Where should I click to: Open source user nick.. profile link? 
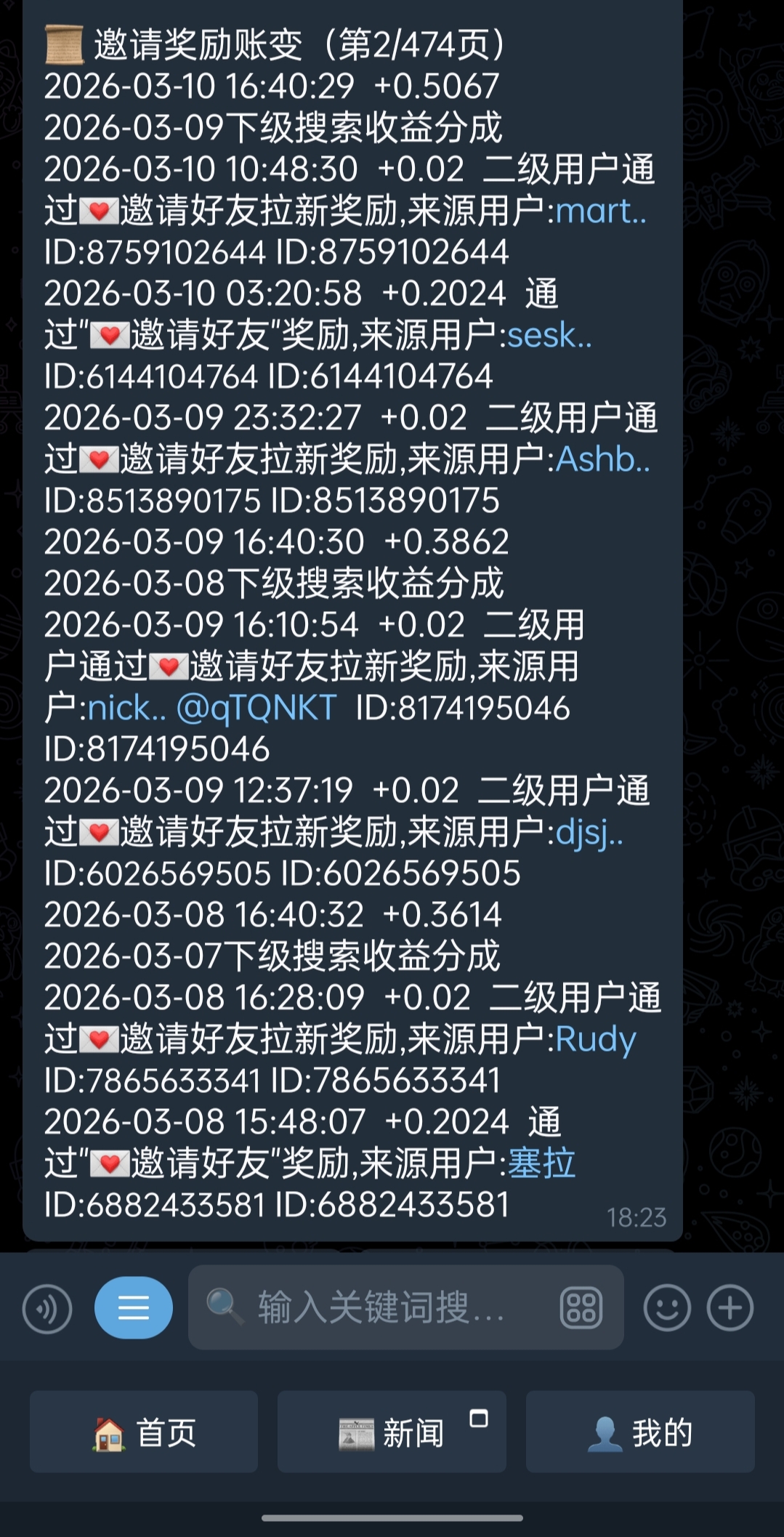pyautogui.click(x=126, y=708)
